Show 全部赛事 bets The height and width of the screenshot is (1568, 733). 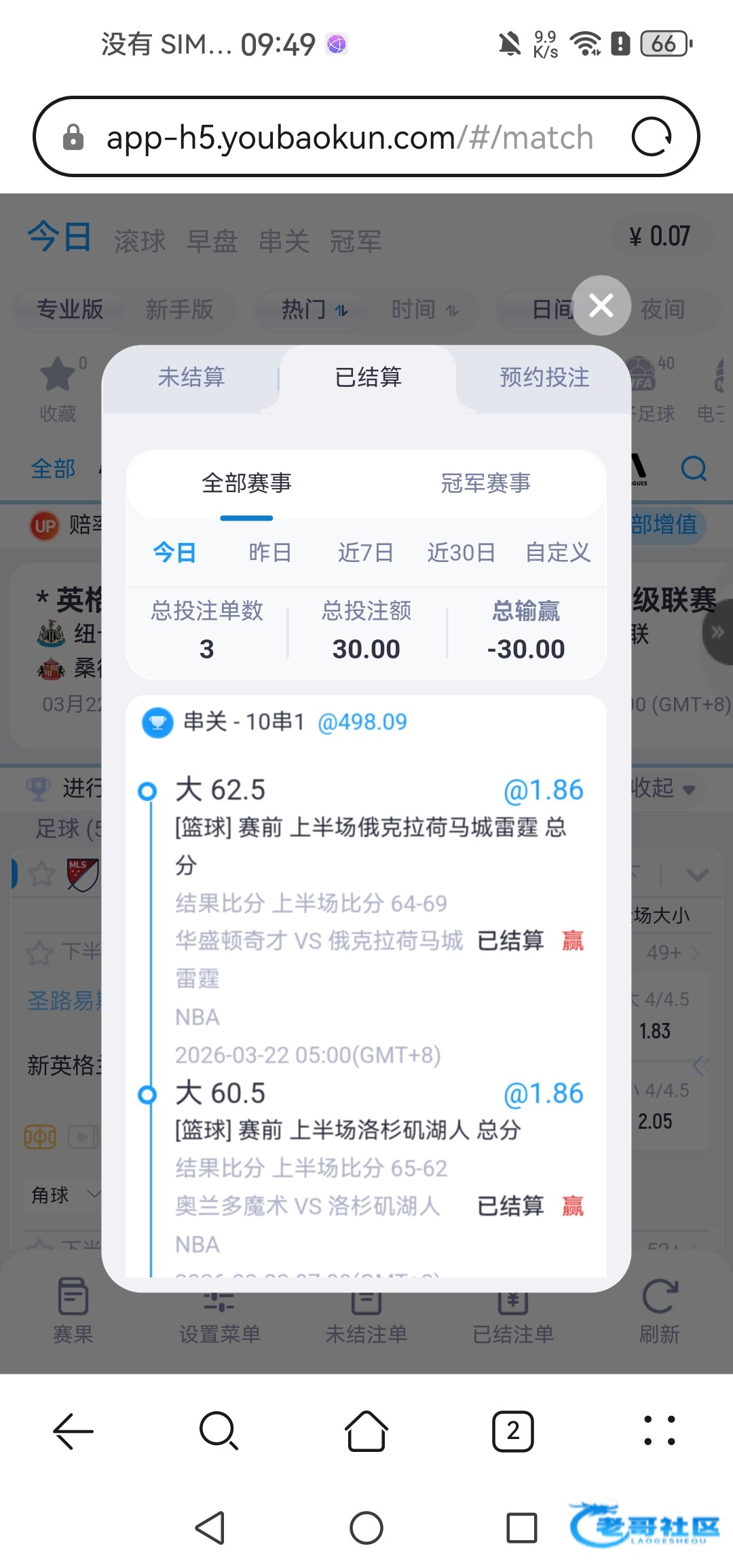tap(246, 483)
